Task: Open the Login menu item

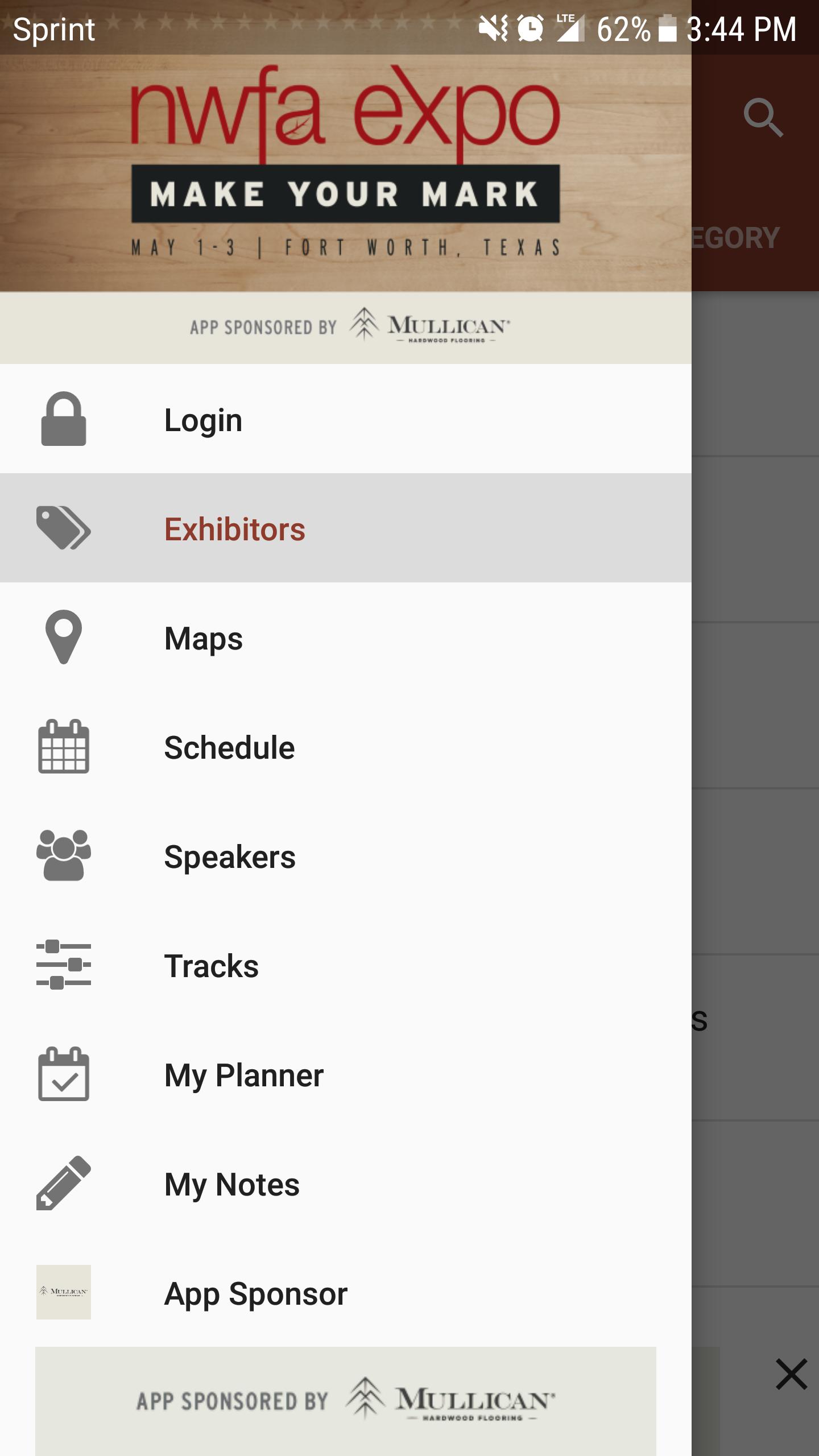Action: point(345,419)
